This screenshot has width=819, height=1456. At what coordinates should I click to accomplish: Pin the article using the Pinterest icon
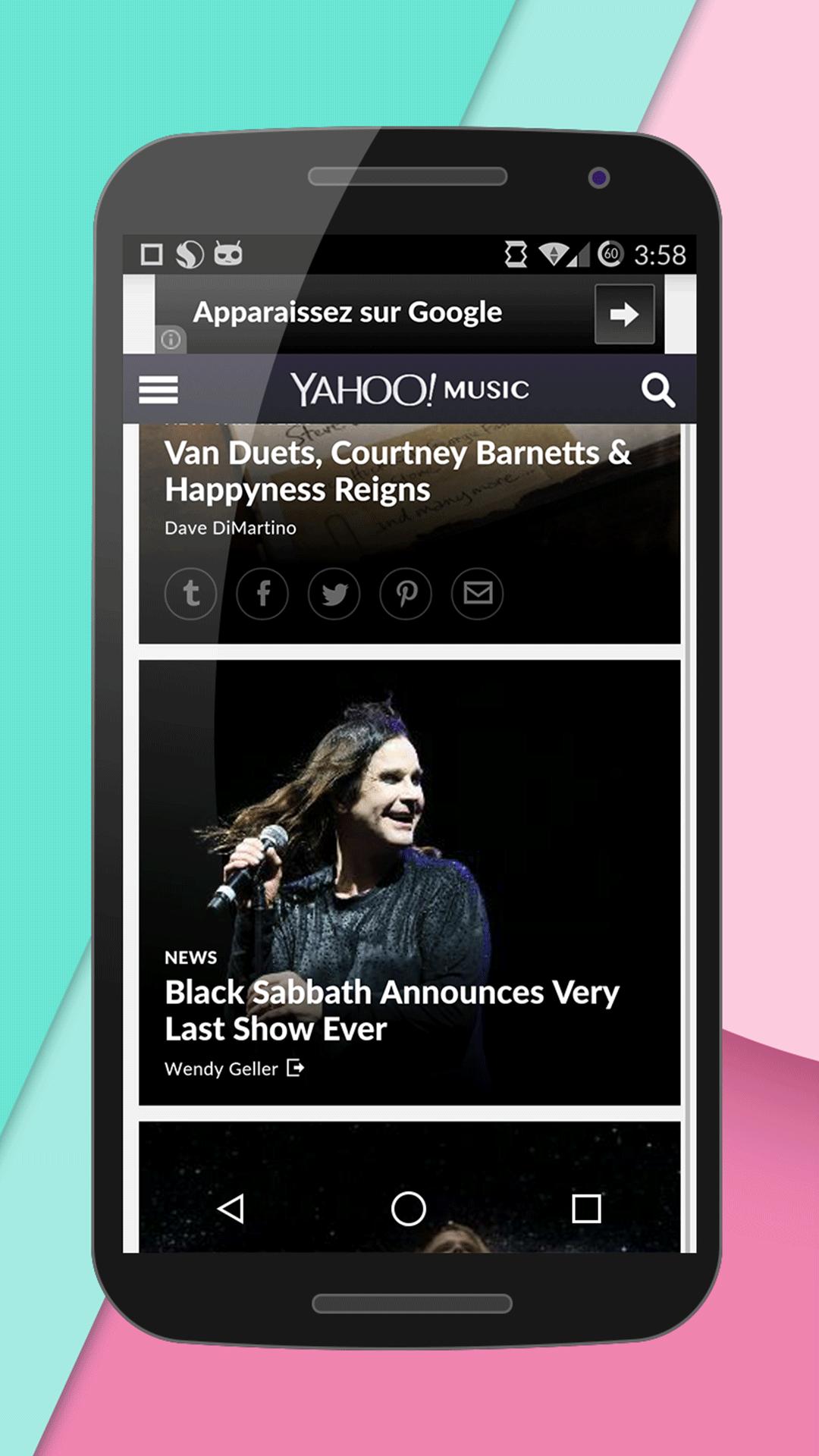pyautogui.click(x=406, y=594)
